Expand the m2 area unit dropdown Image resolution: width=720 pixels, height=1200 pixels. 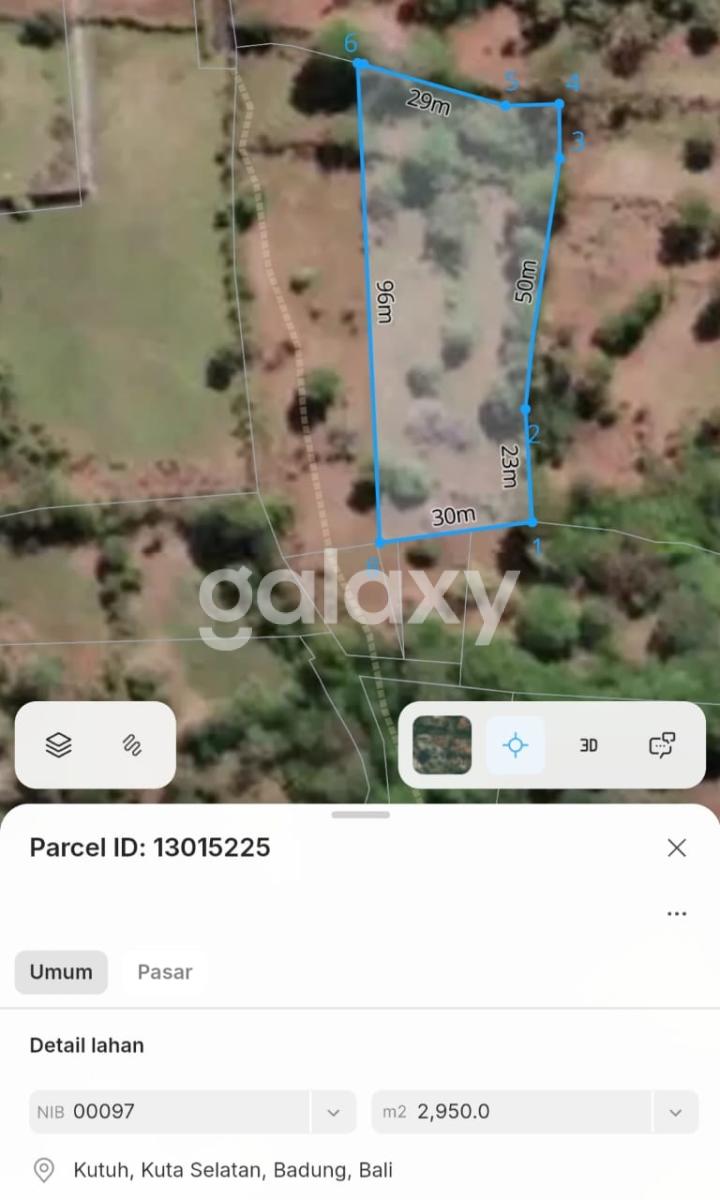click(x=676, y=1112)
